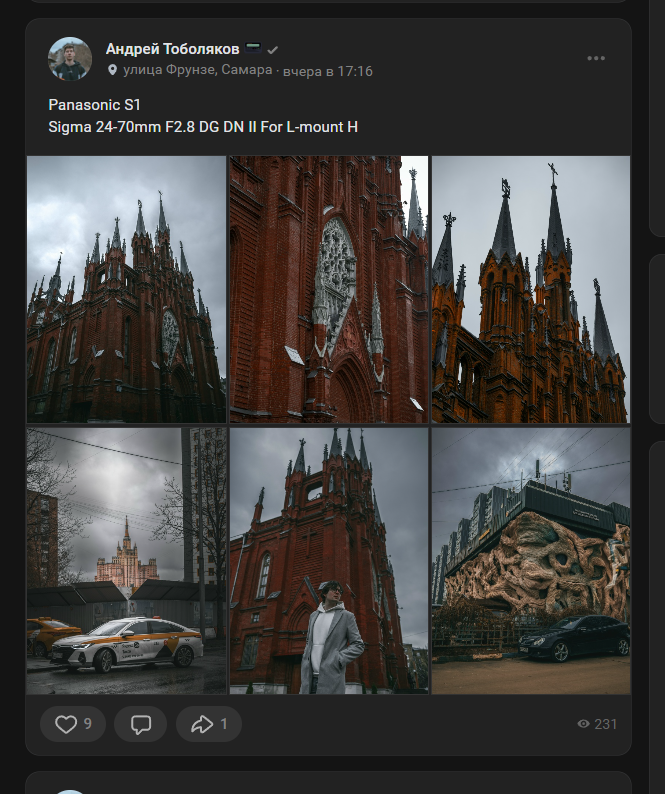Image resolution: width=665 pixels, height=794 pixels.
Task: View the photo of man in coat
Action: click(329, 561)
